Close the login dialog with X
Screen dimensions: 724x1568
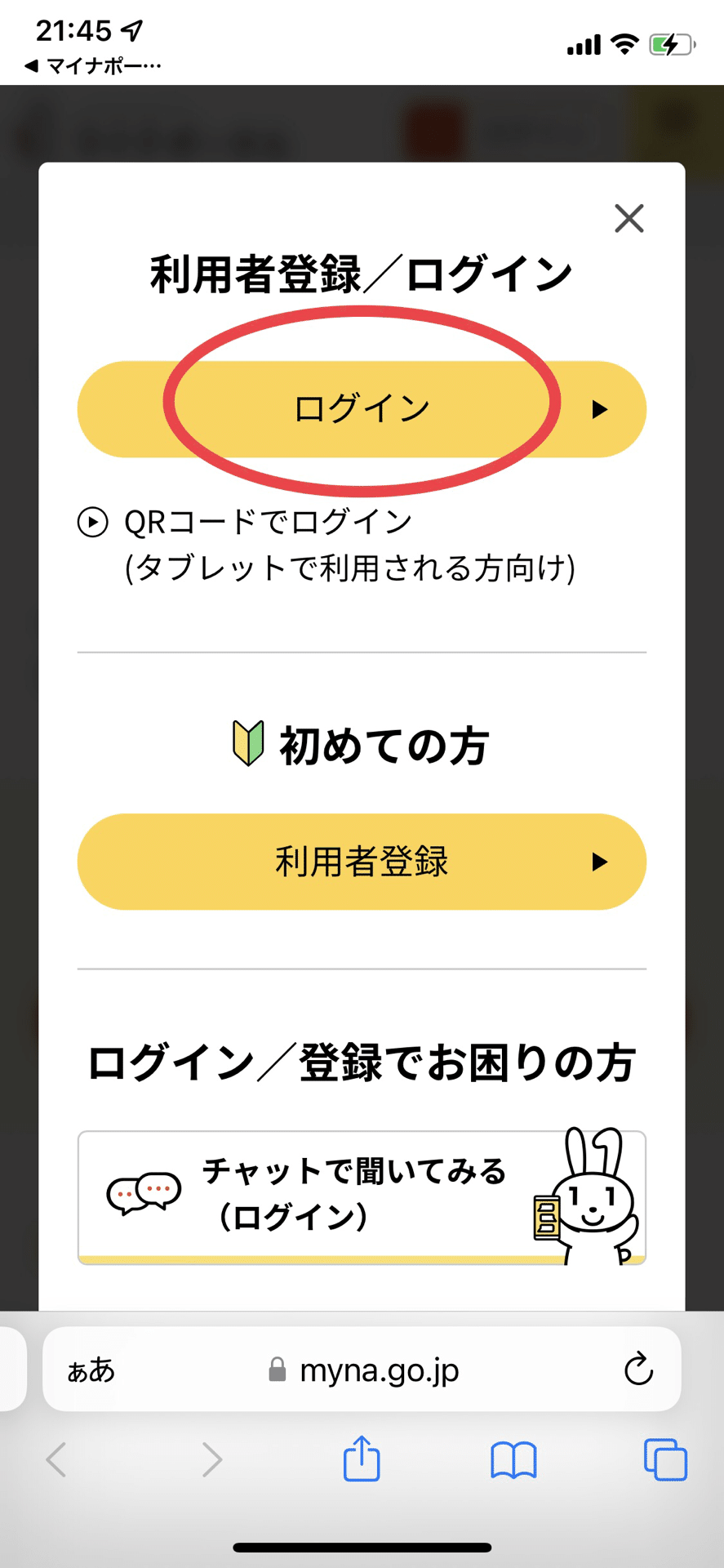coord(629,218)
